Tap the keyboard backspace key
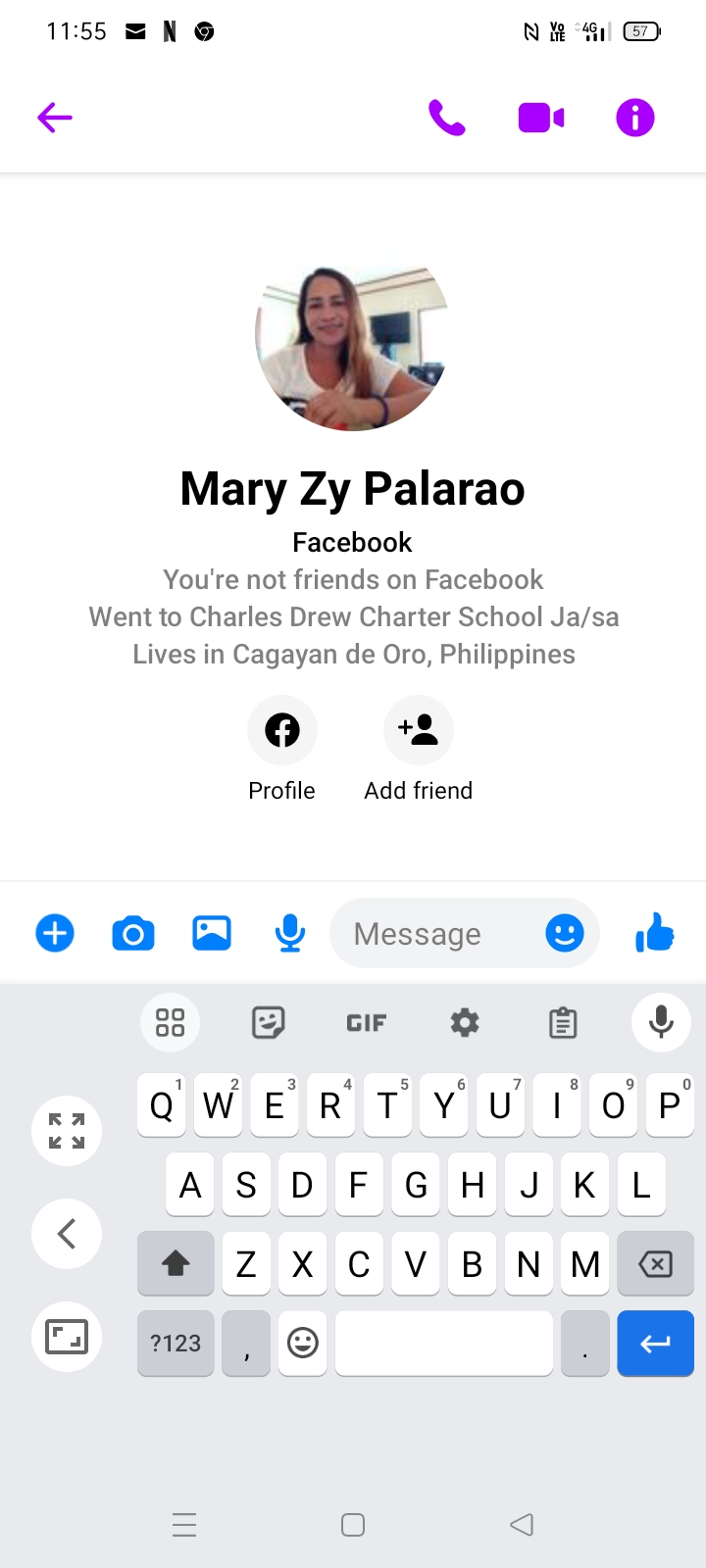 click(x=655, y=1264)
